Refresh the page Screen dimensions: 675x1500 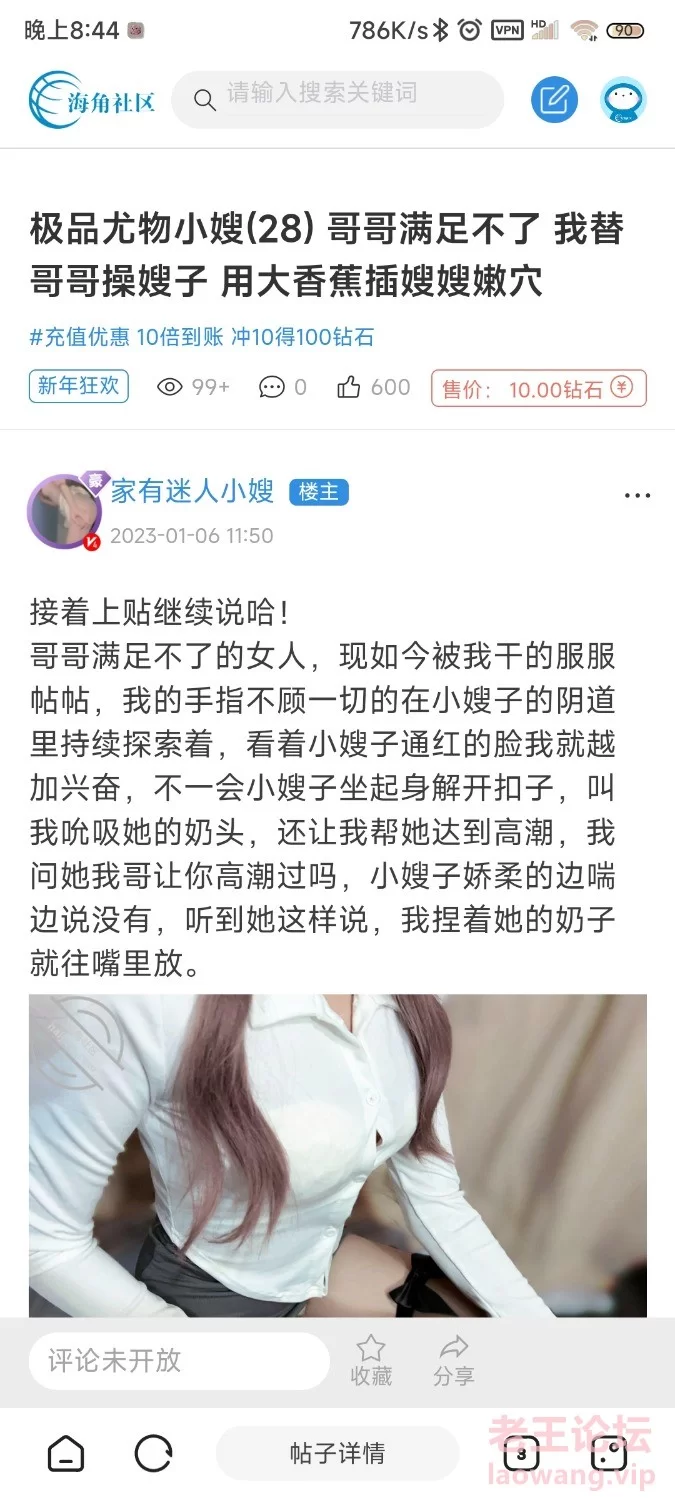tap(153, 1453)
